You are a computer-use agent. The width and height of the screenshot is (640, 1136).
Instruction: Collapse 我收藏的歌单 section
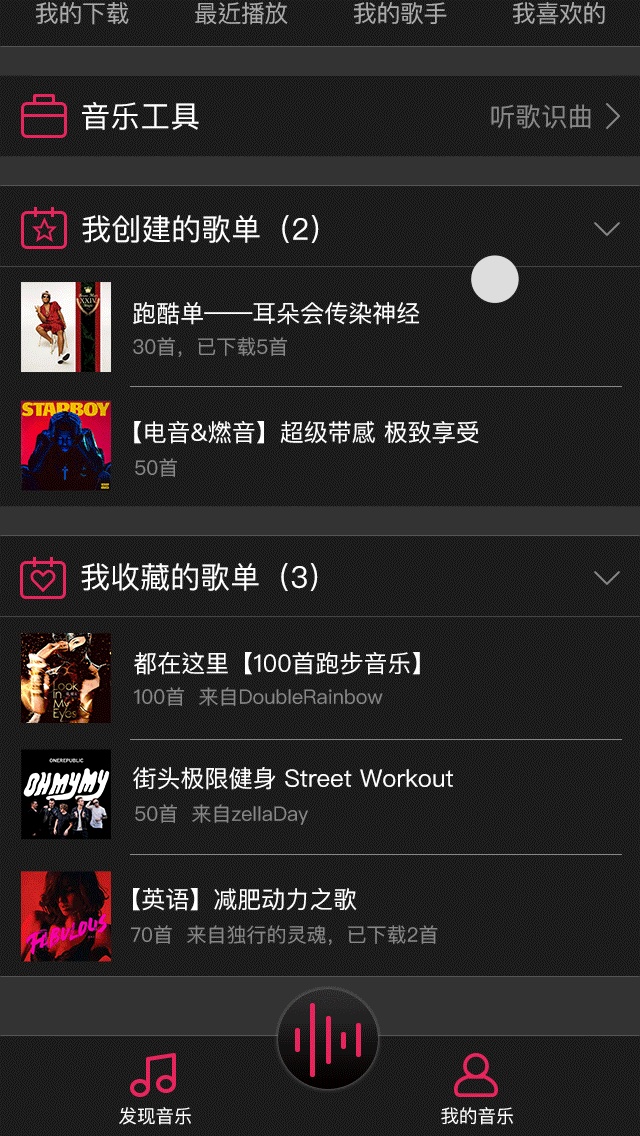pyautogui.click(x=607, y=577)
